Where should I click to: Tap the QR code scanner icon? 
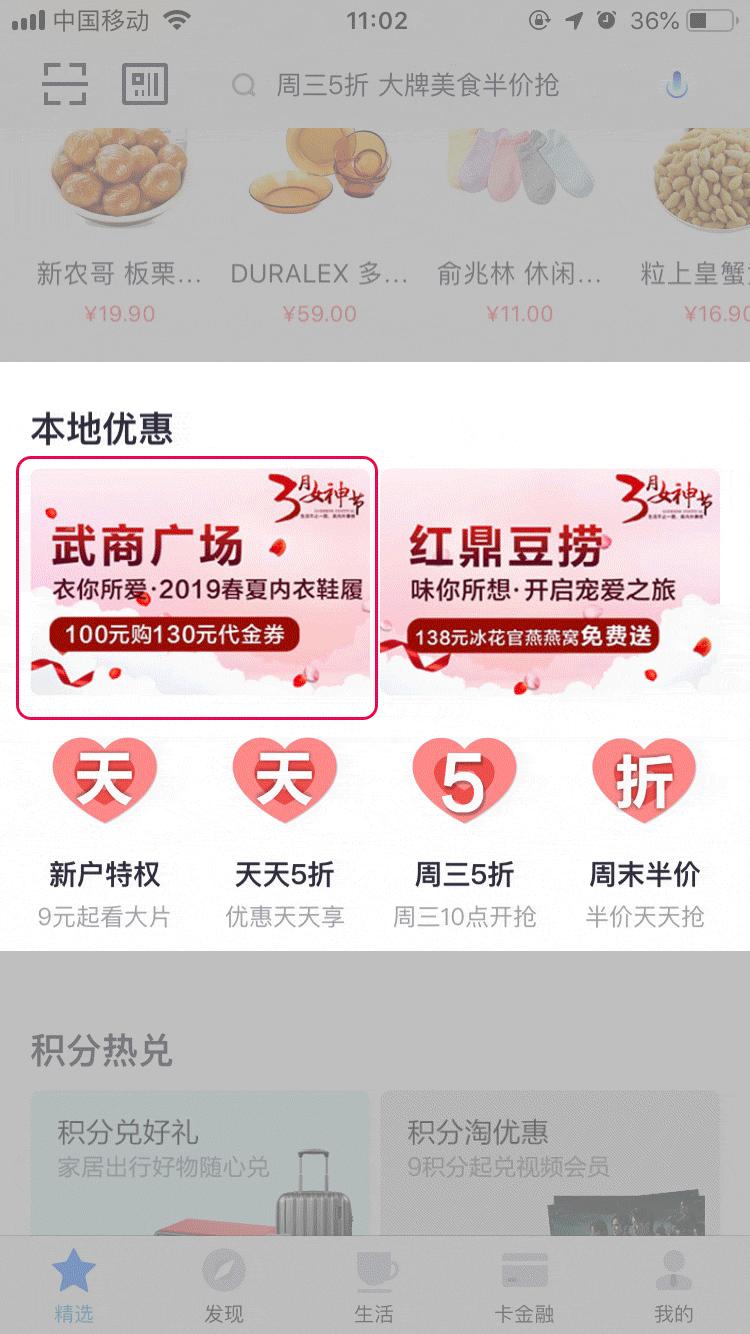click(63, 85)
